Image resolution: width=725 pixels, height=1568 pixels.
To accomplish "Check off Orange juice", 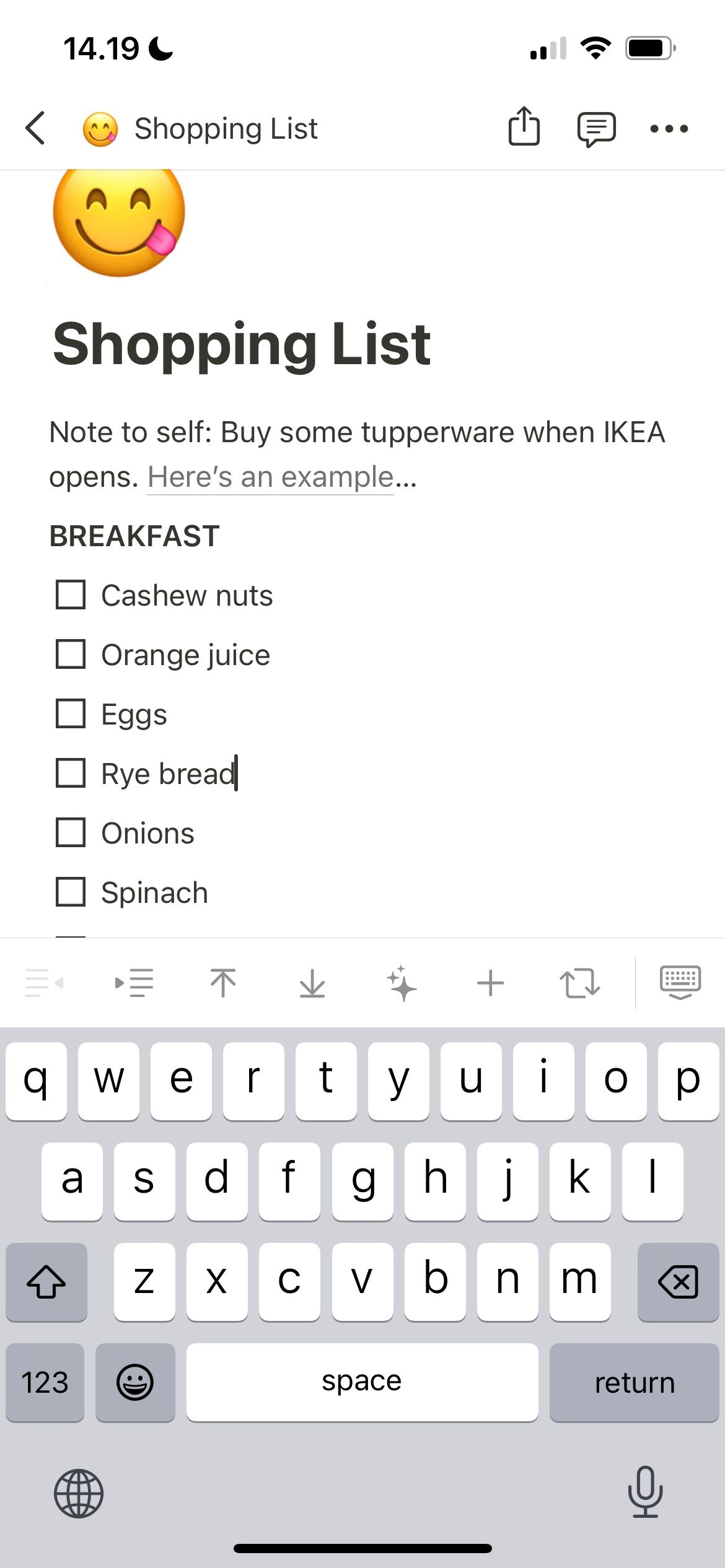I will (x=71, y=655).
